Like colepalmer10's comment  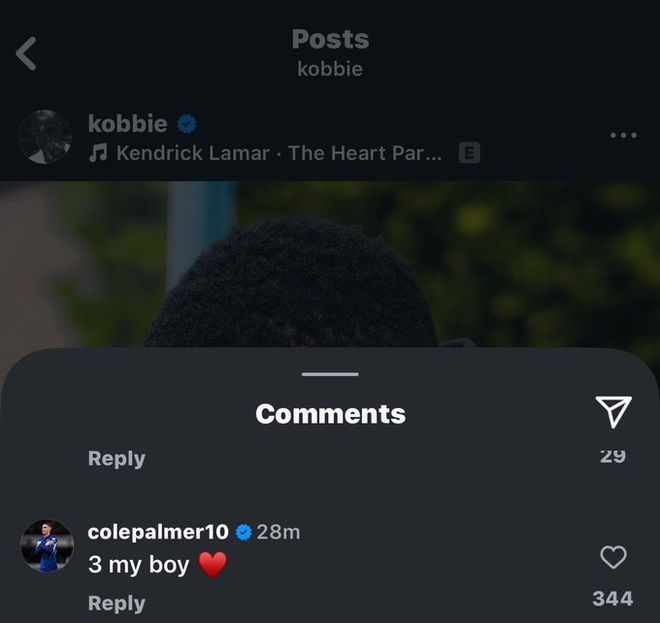click(x=612, y=558)
